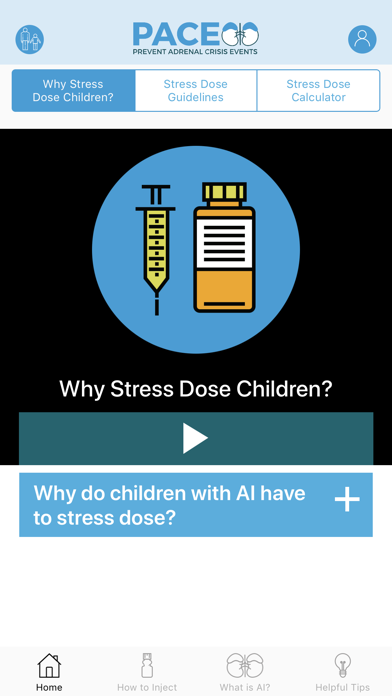Play the Why Stress Dose Children video
This screenshot has height=696, width=392.
[x=196, y=439]
